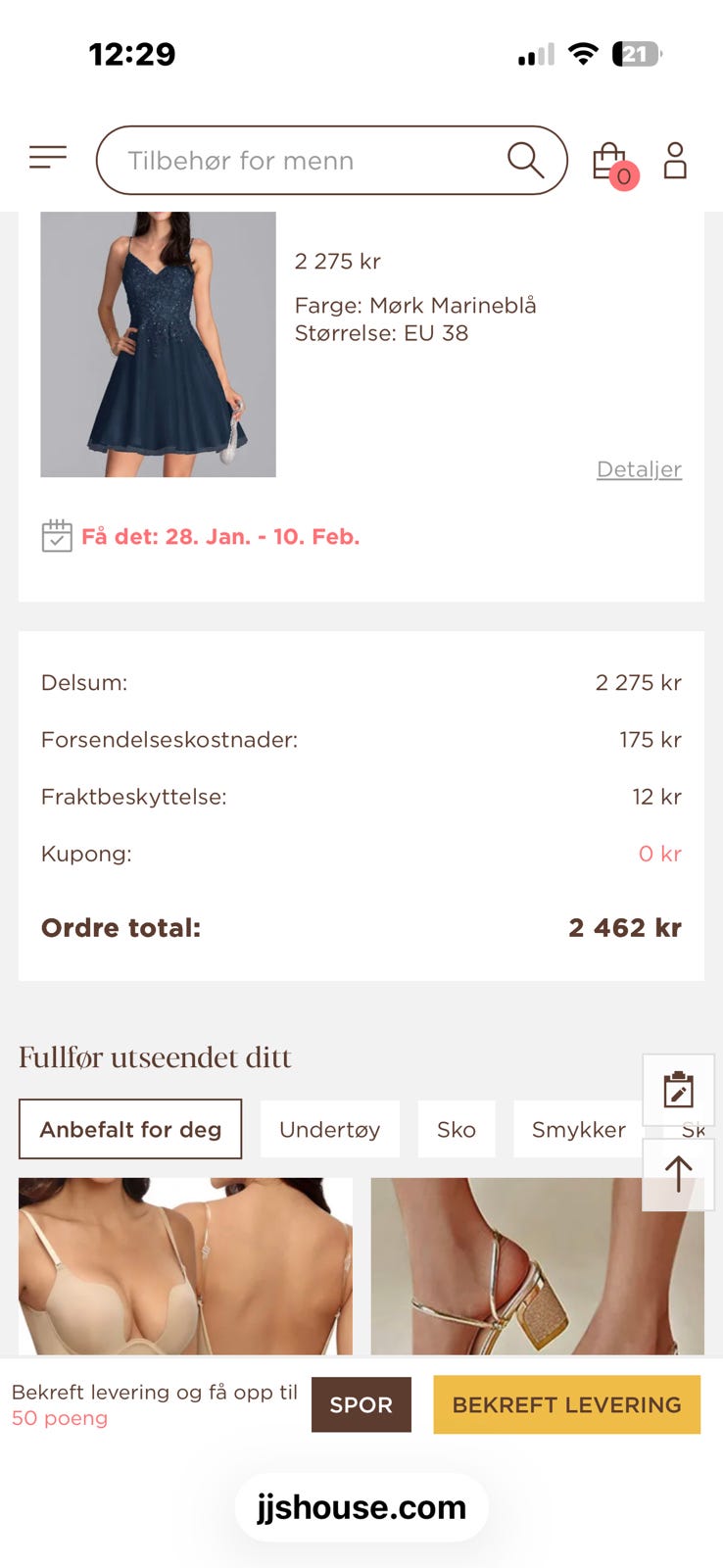
Task: Click the 50 poeng link
Action: coord(60,1418)
